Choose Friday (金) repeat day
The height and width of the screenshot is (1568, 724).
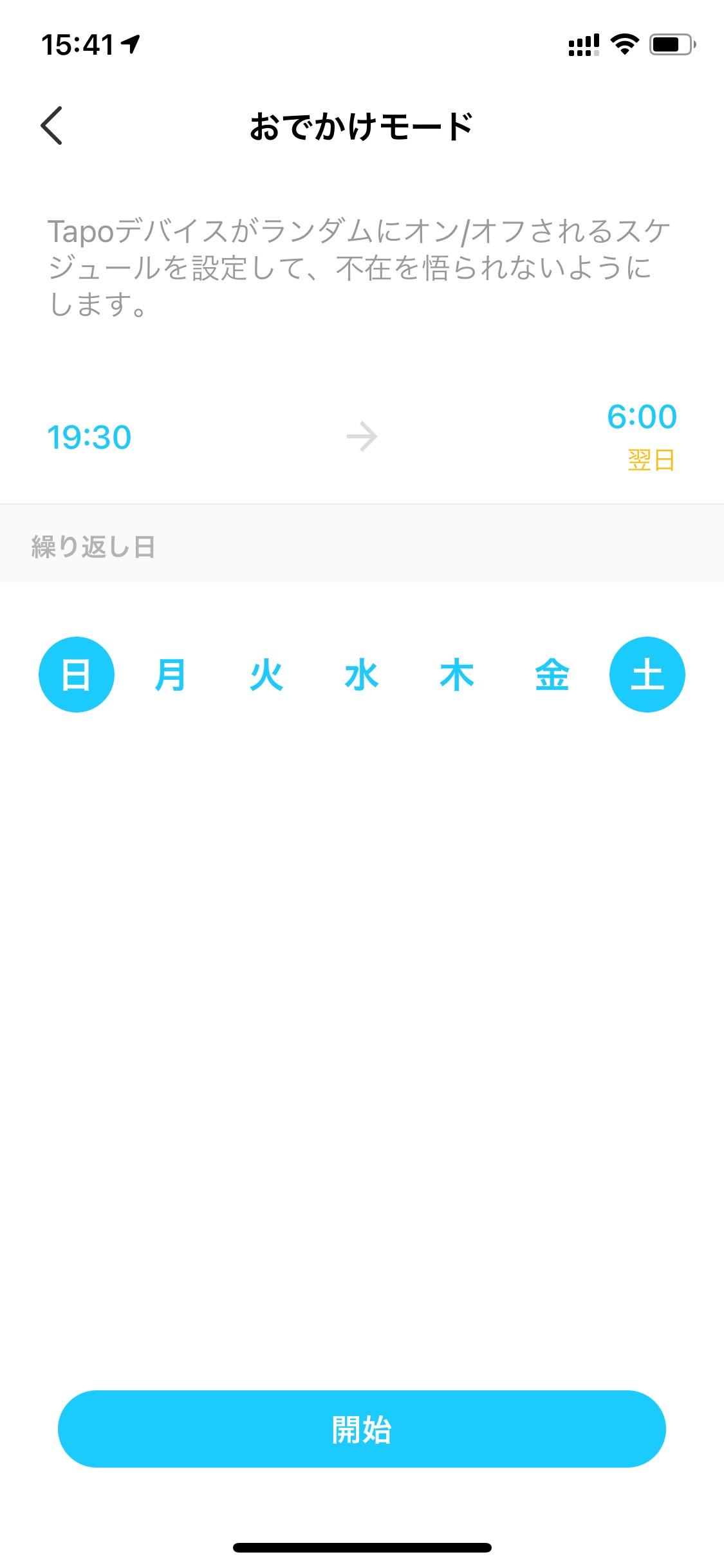coord(552,675)
